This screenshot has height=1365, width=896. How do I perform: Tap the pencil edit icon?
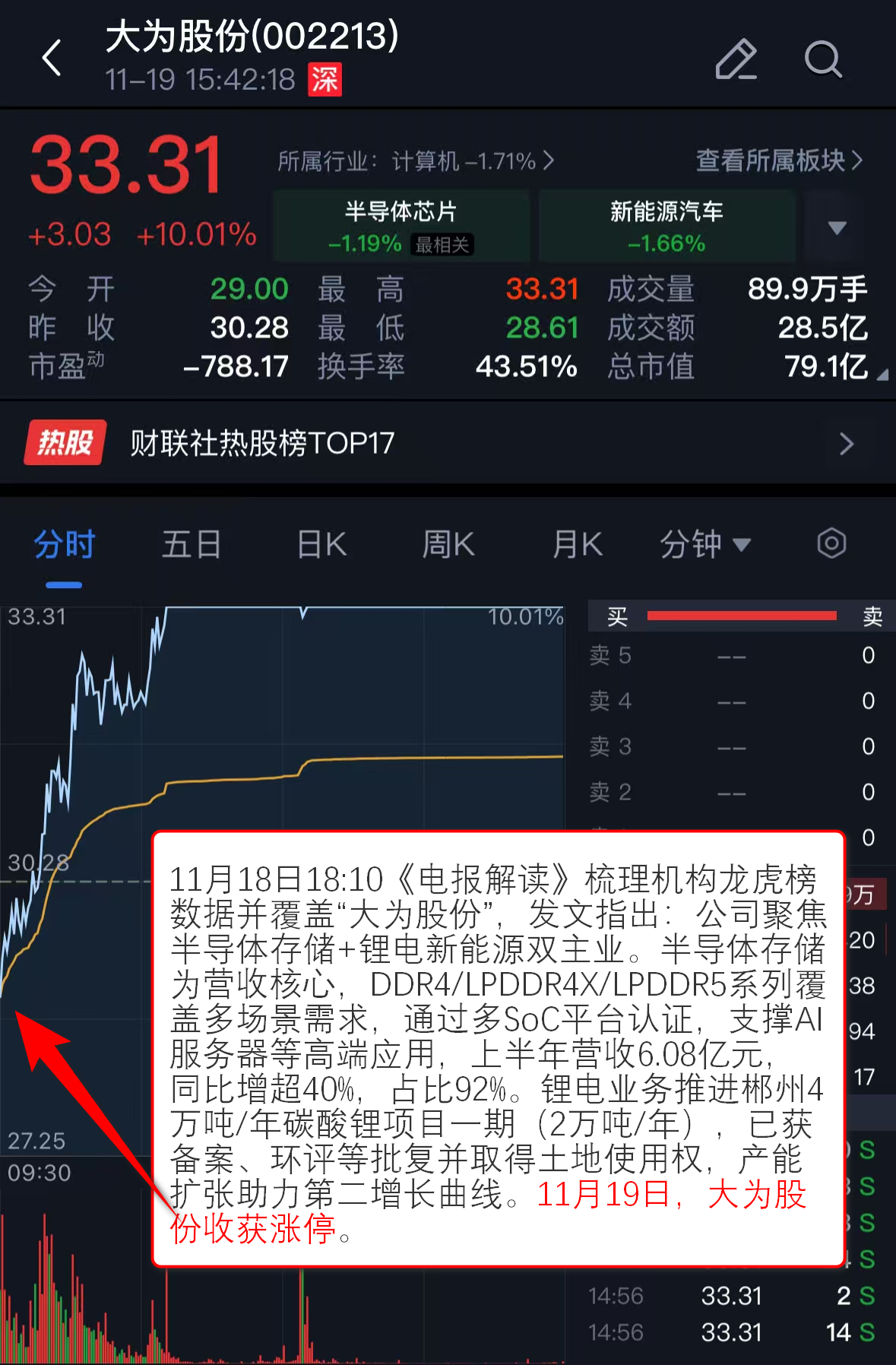point(736,59)
